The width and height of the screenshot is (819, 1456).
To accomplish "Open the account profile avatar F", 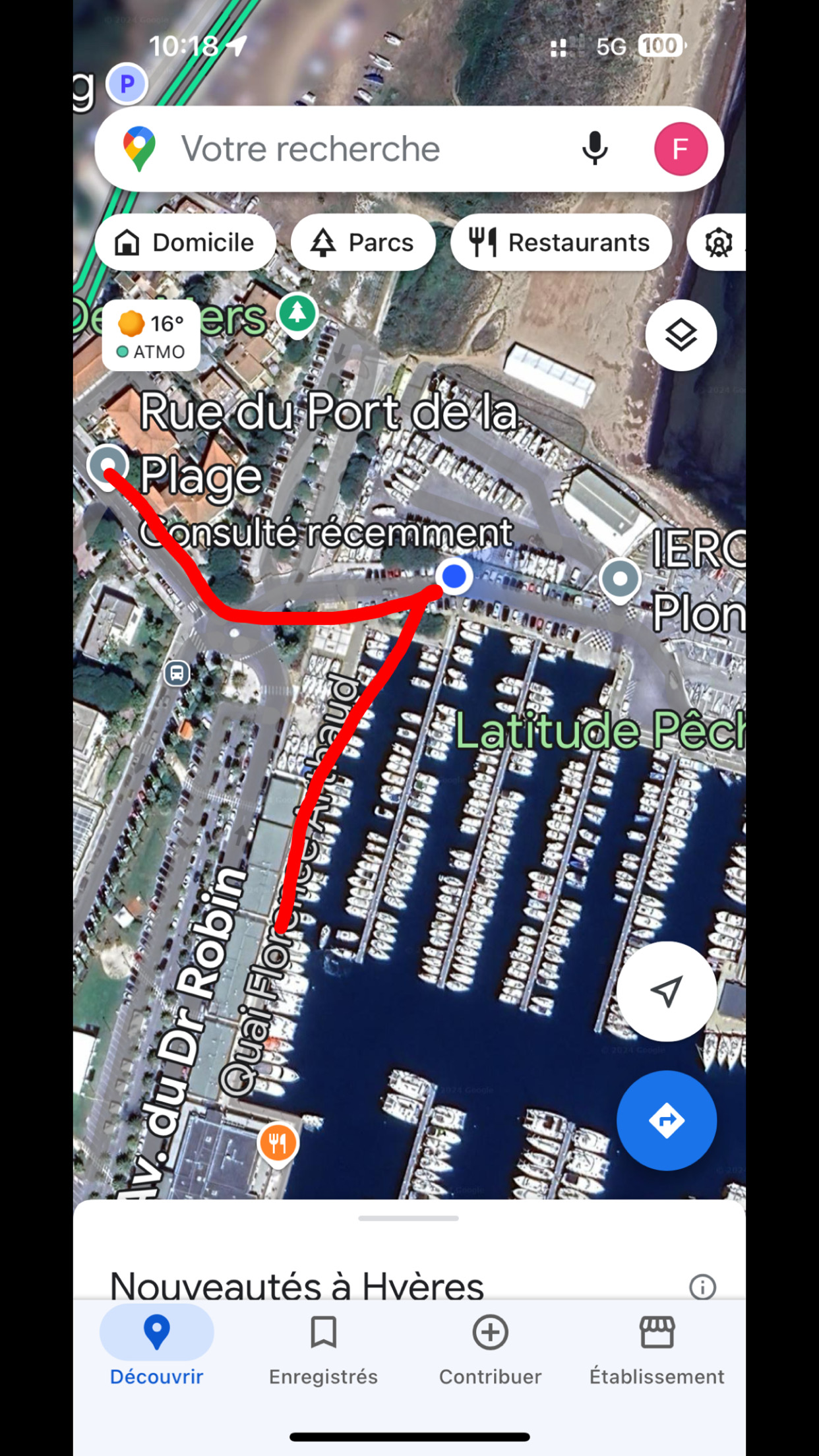I will click(681, 149).
